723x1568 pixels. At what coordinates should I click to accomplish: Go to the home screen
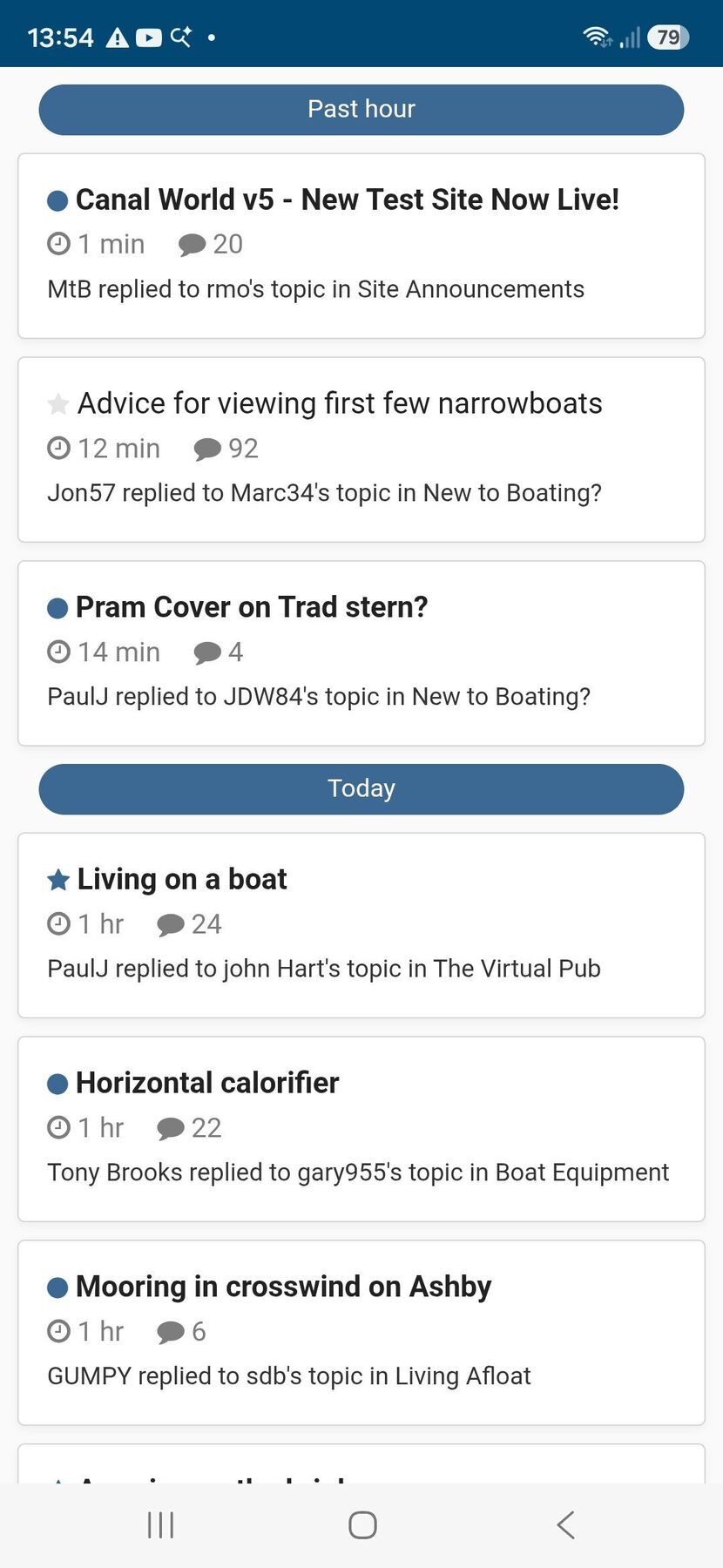pyautogui.click(x=362, y=1525)
